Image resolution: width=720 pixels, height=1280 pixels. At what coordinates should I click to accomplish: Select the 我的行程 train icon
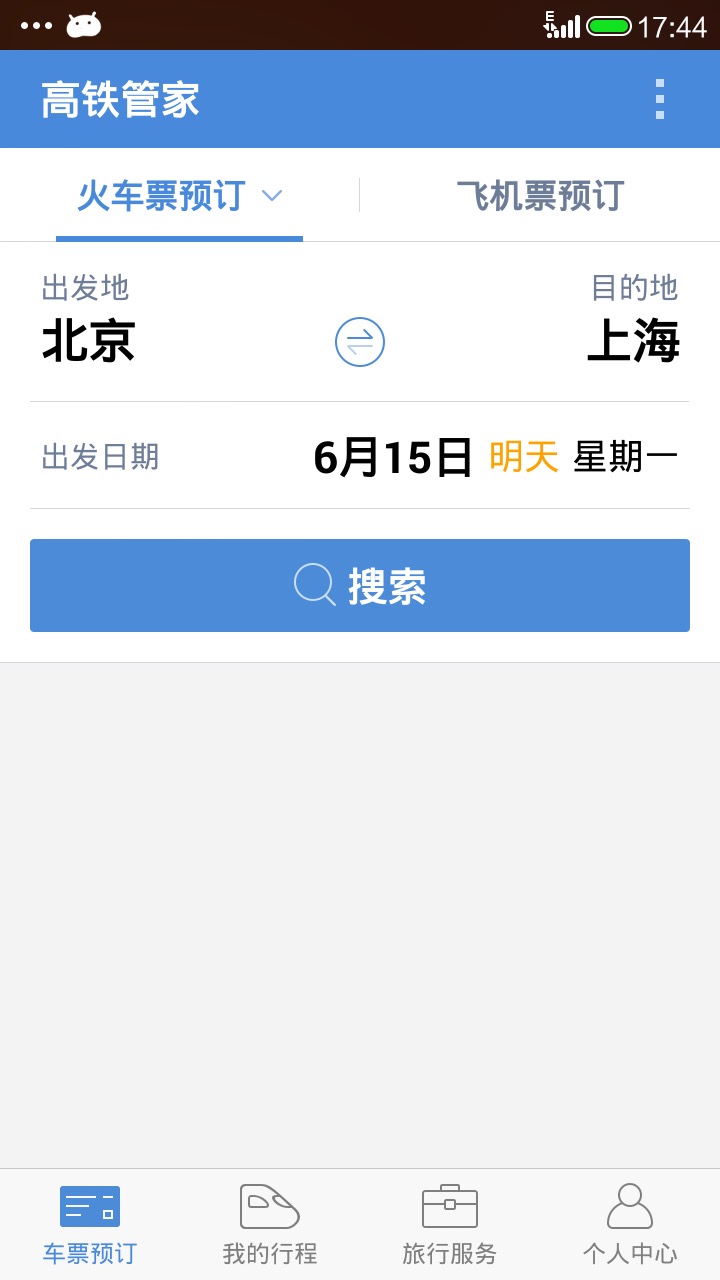click(x=268, y=1207)
